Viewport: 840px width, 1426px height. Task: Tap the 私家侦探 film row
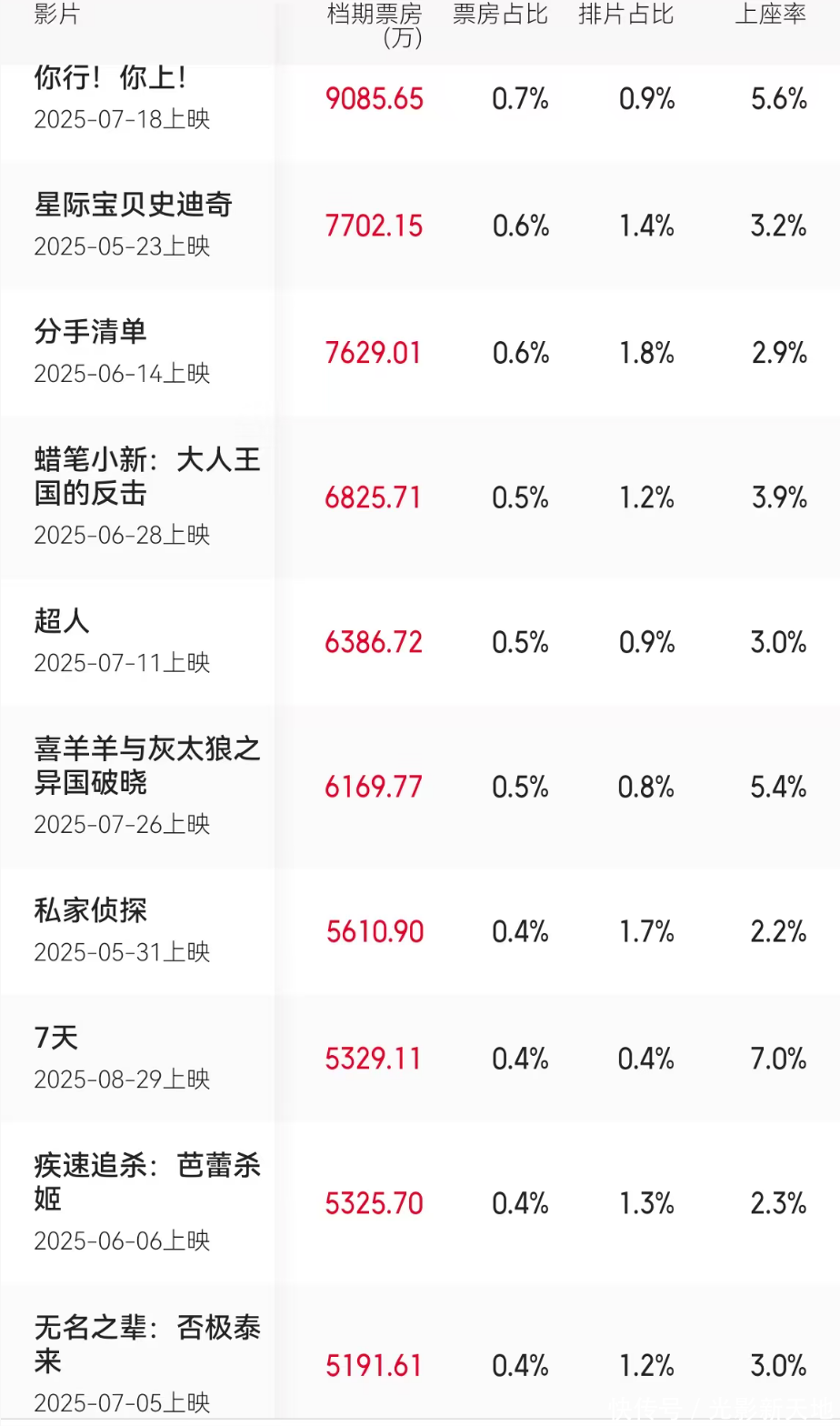[x=91, y=911]
